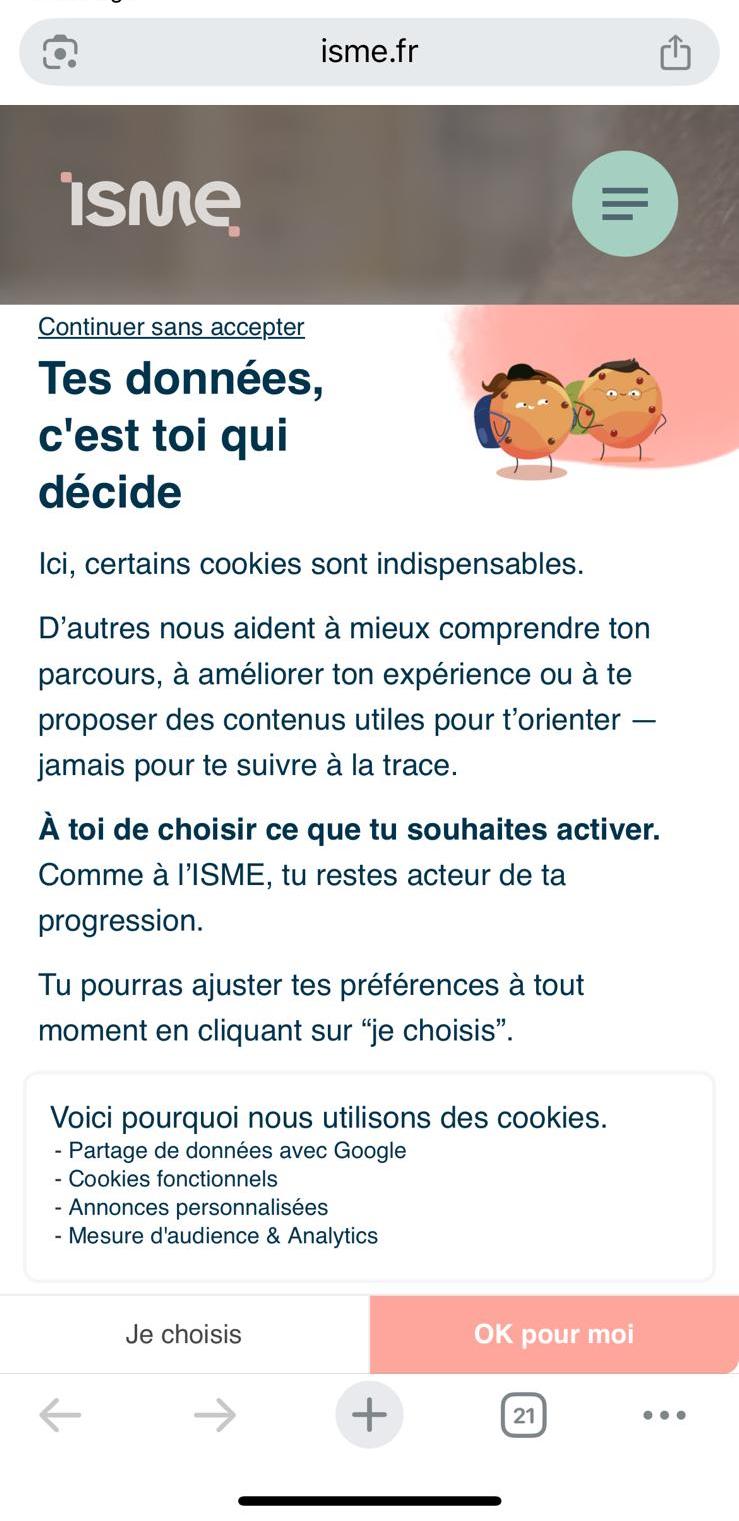
Task: Open the browser overflow menu
Action: pyautogui.click(x=664, y=1415)
